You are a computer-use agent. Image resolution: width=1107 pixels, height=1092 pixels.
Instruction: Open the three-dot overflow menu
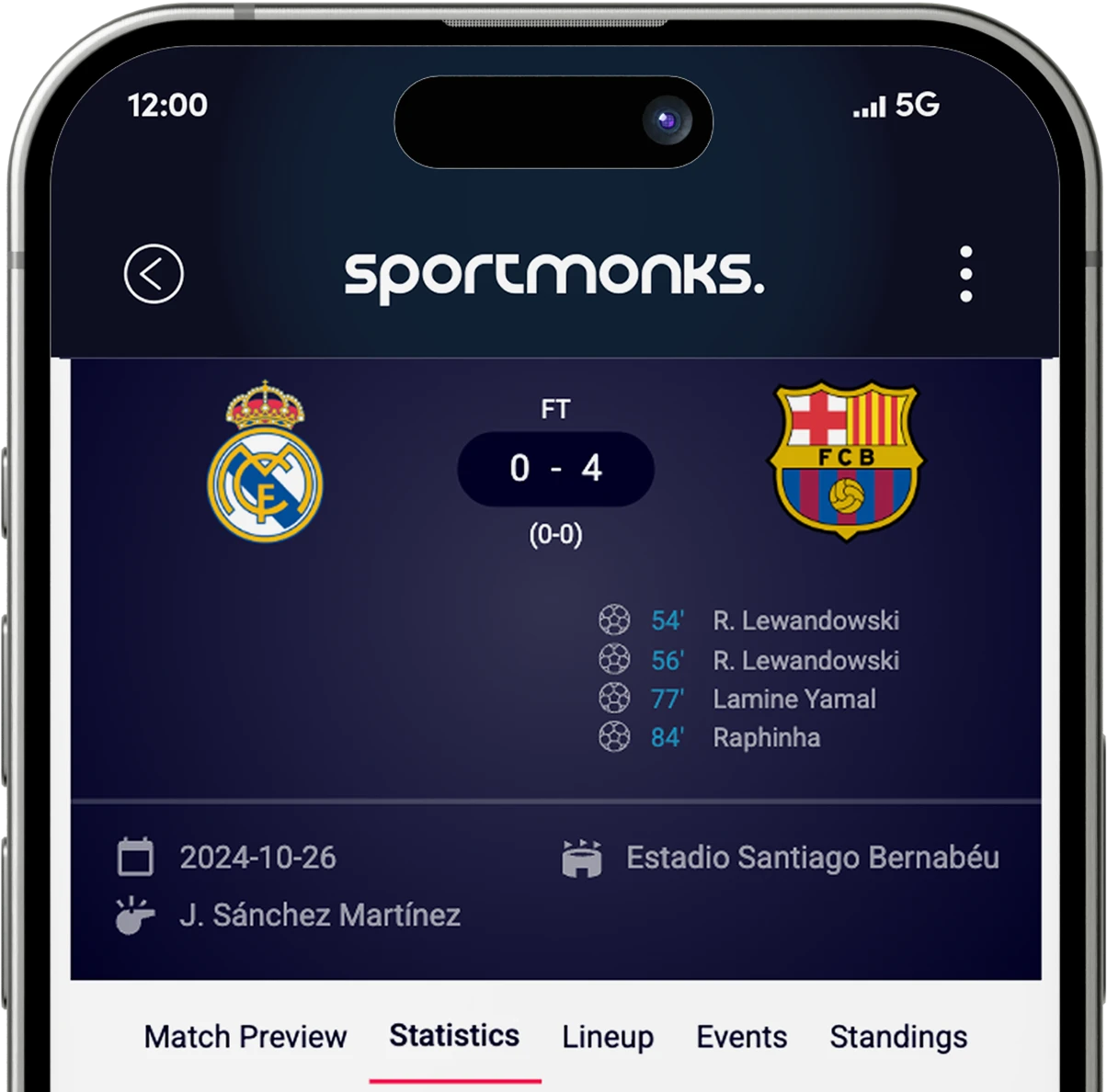[x=965, y=274]
